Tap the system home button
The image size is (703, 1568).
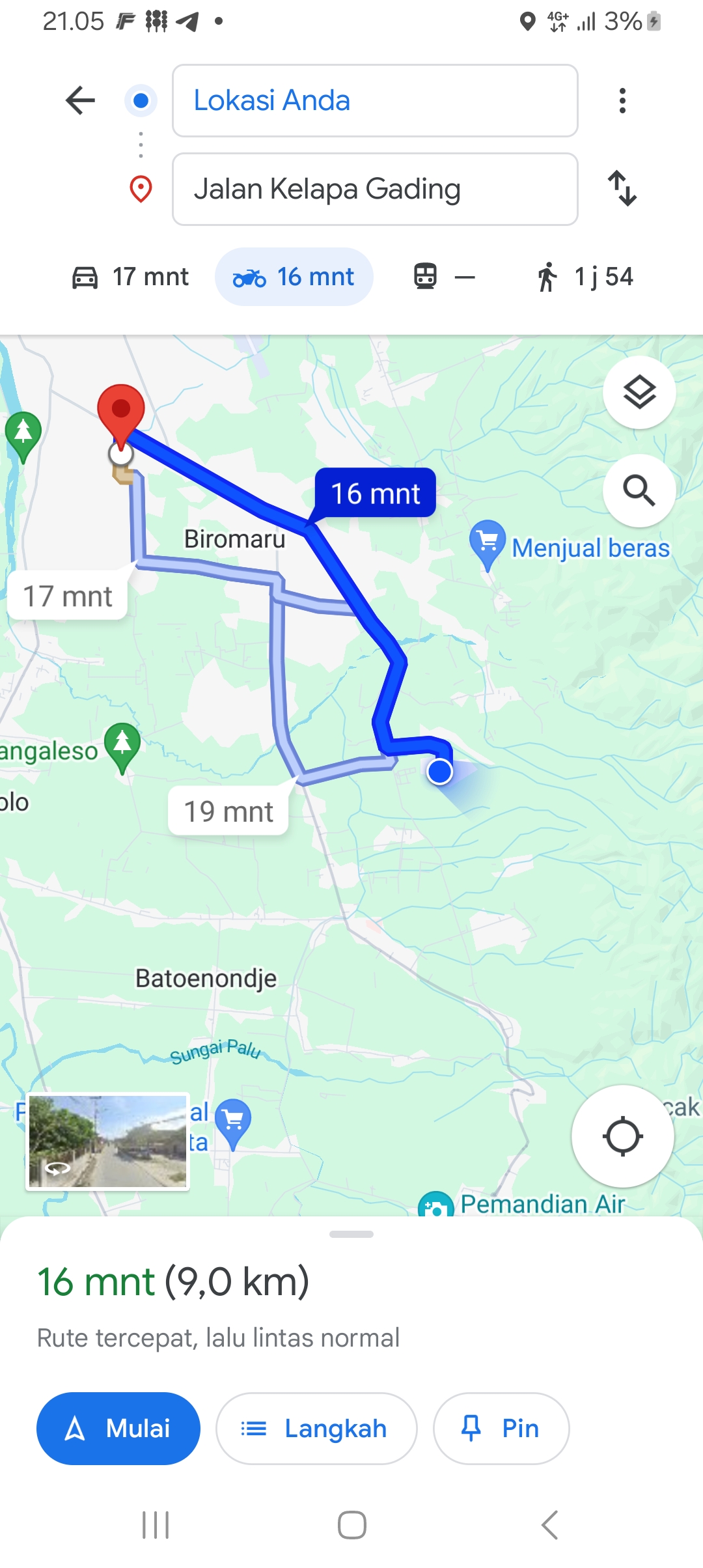351,1525
